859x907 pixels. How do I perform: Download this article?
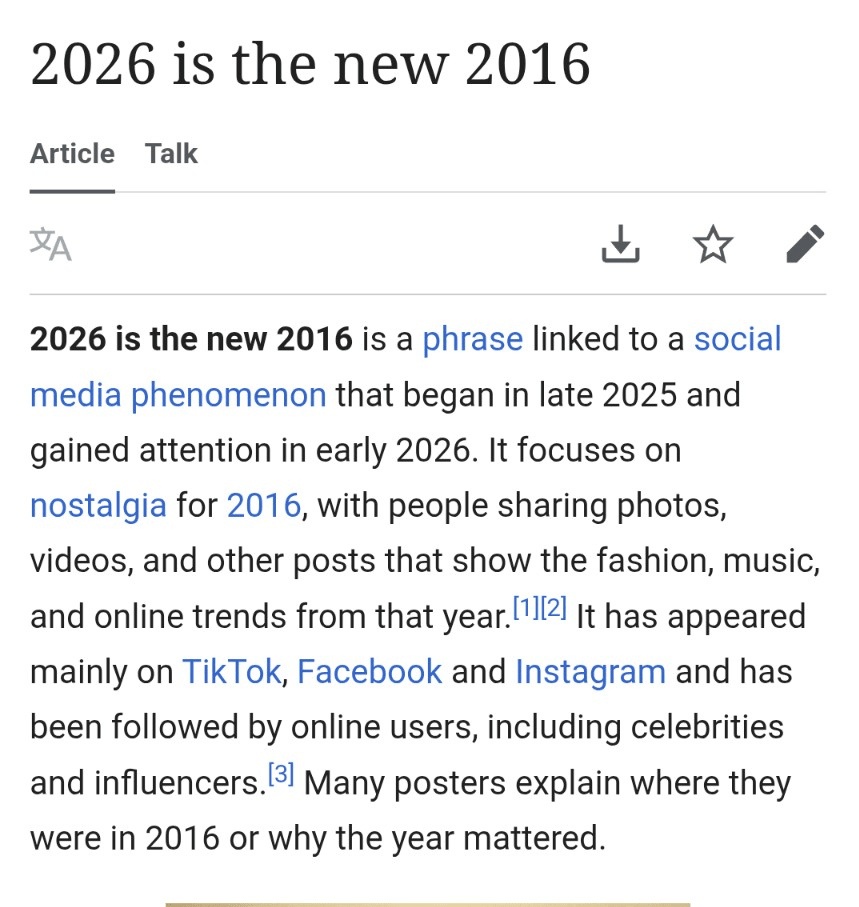[620, 244]
